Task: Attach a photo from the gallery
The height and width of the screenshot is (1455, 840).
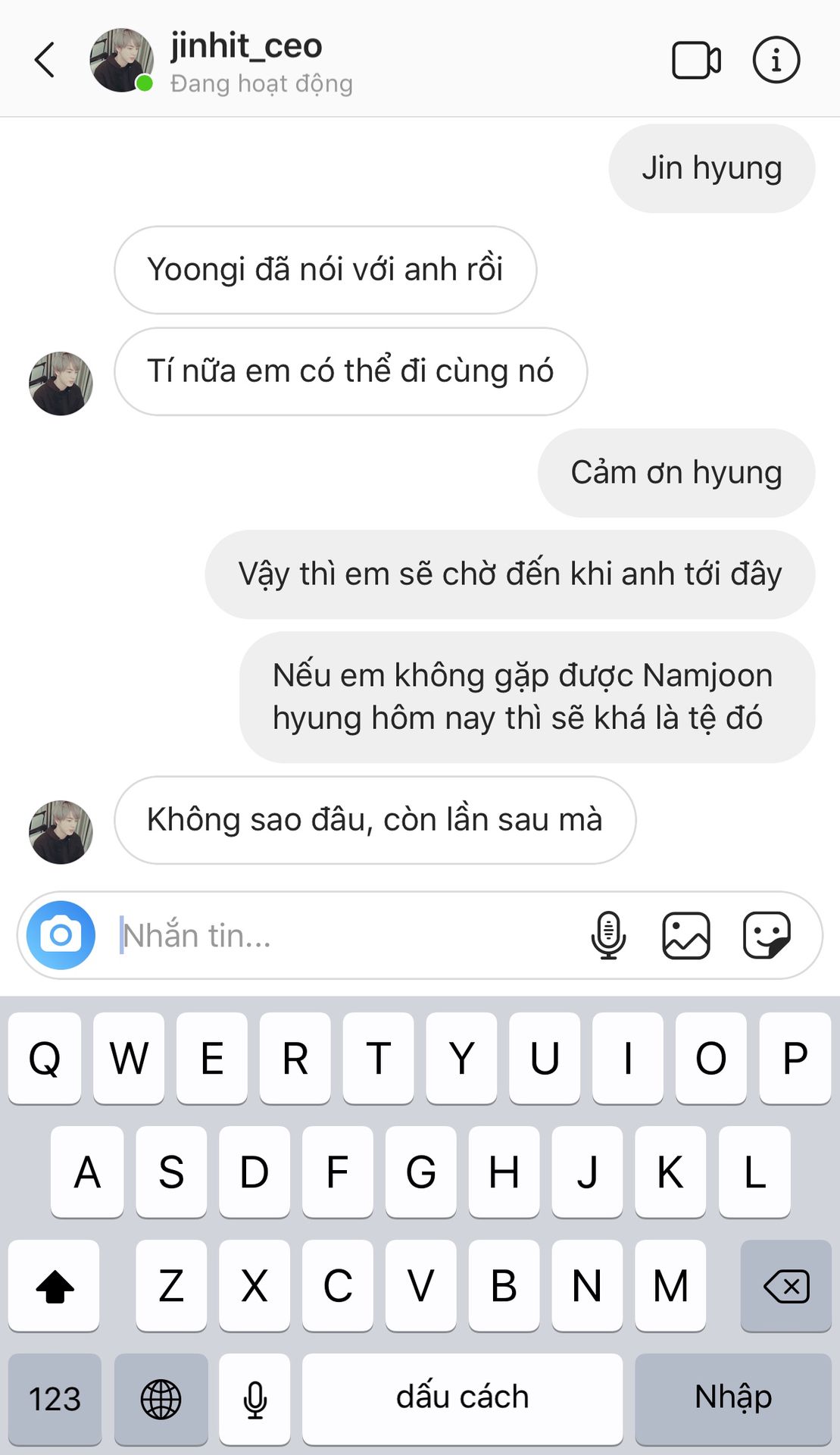Action: tap(686, 935)
